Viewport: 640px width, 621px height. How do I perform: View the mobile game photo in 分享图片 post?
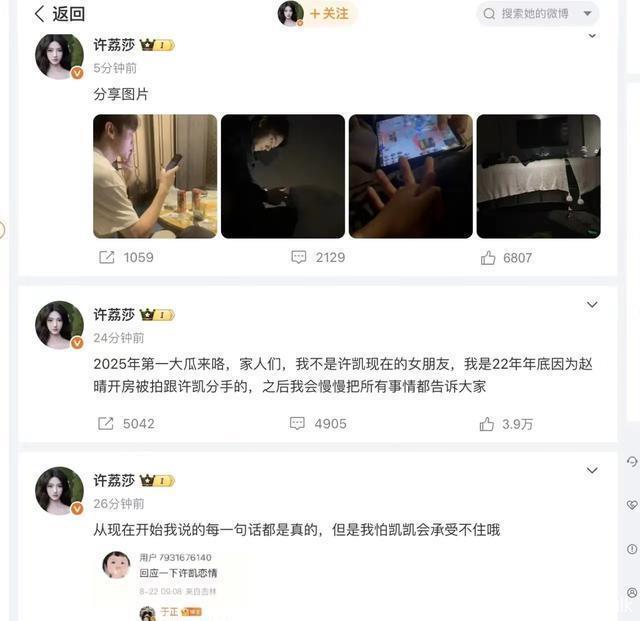point(410,176)
